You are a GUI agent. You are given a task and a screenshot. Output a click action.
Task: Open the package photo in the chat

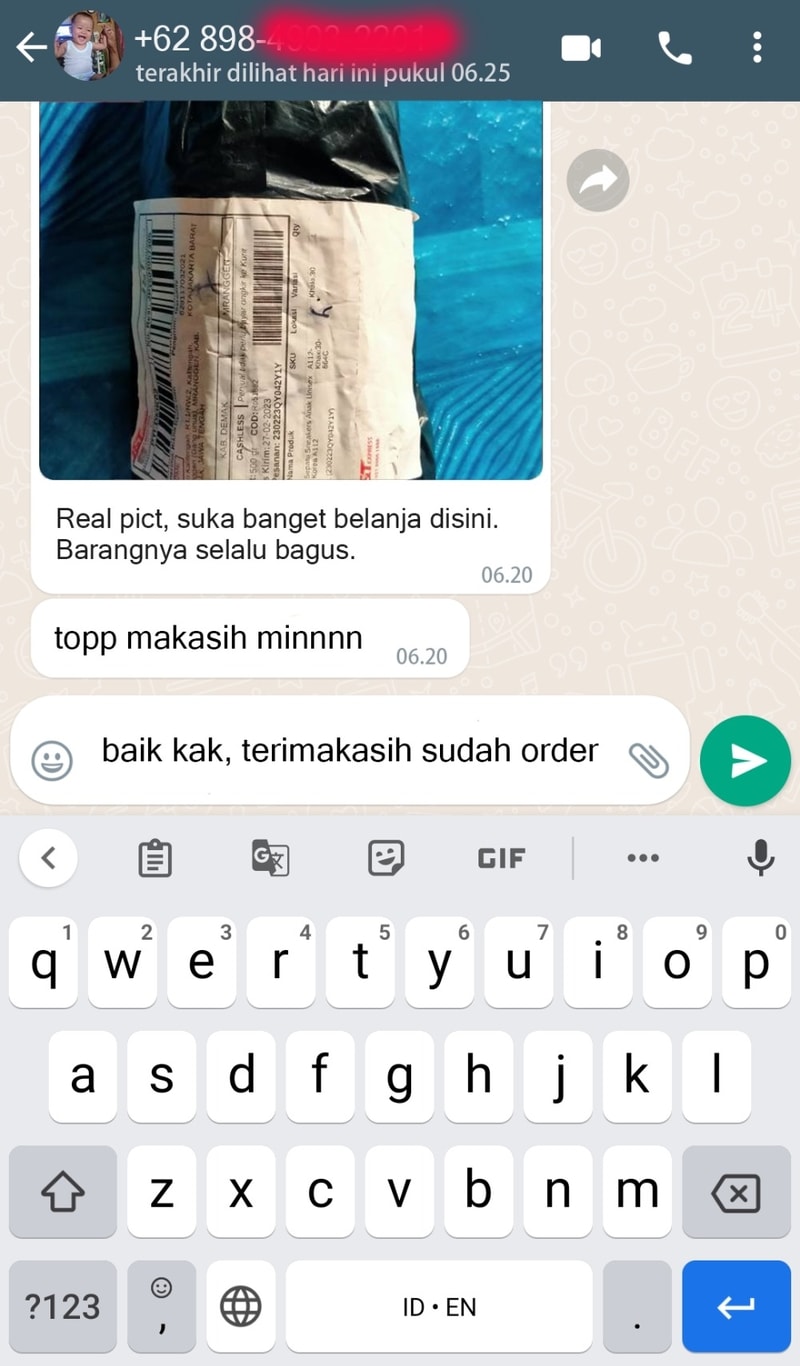point(290,290)
